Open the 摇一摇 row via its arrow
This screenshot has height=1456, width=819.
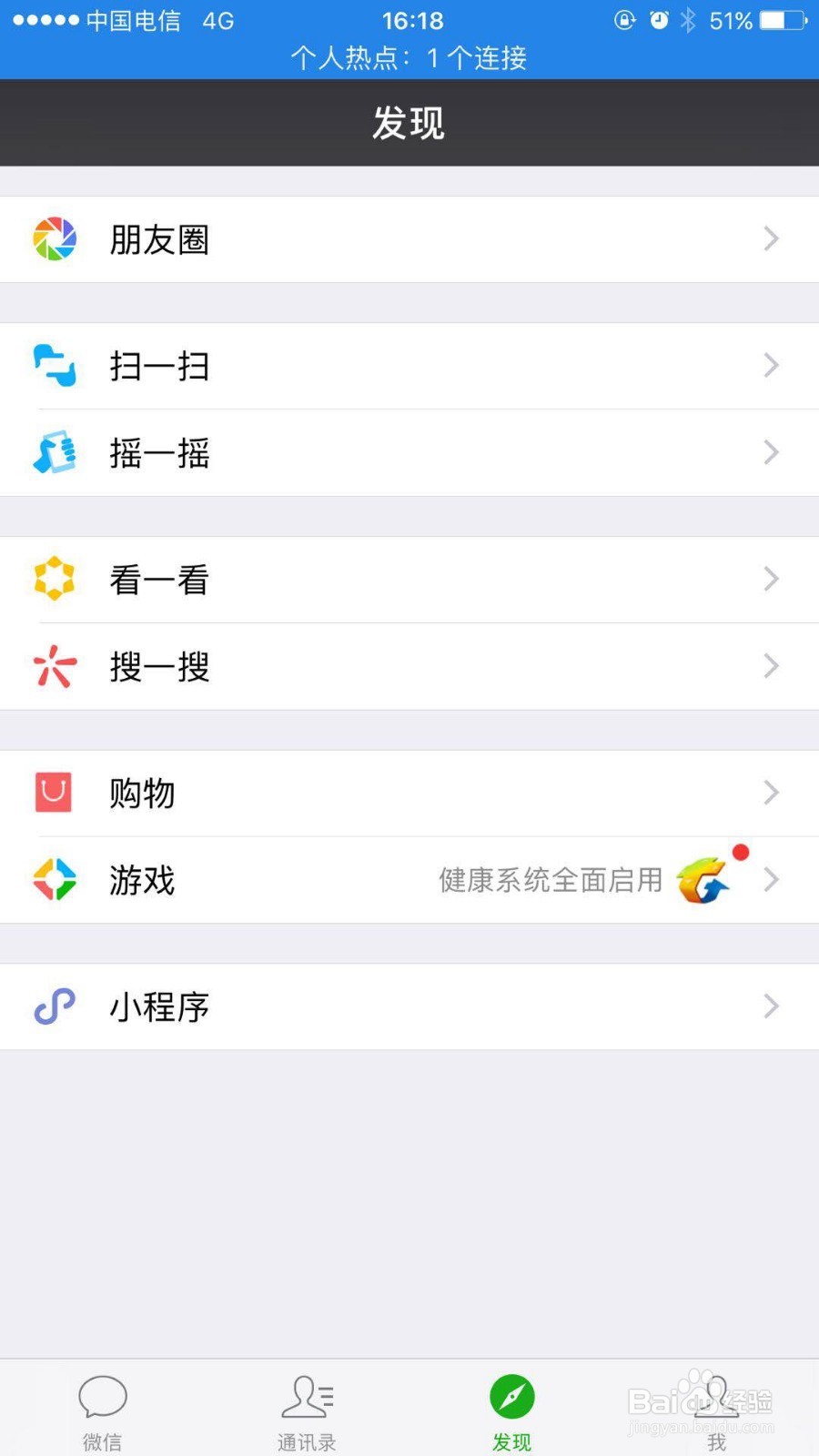click(x=772, y=452)
